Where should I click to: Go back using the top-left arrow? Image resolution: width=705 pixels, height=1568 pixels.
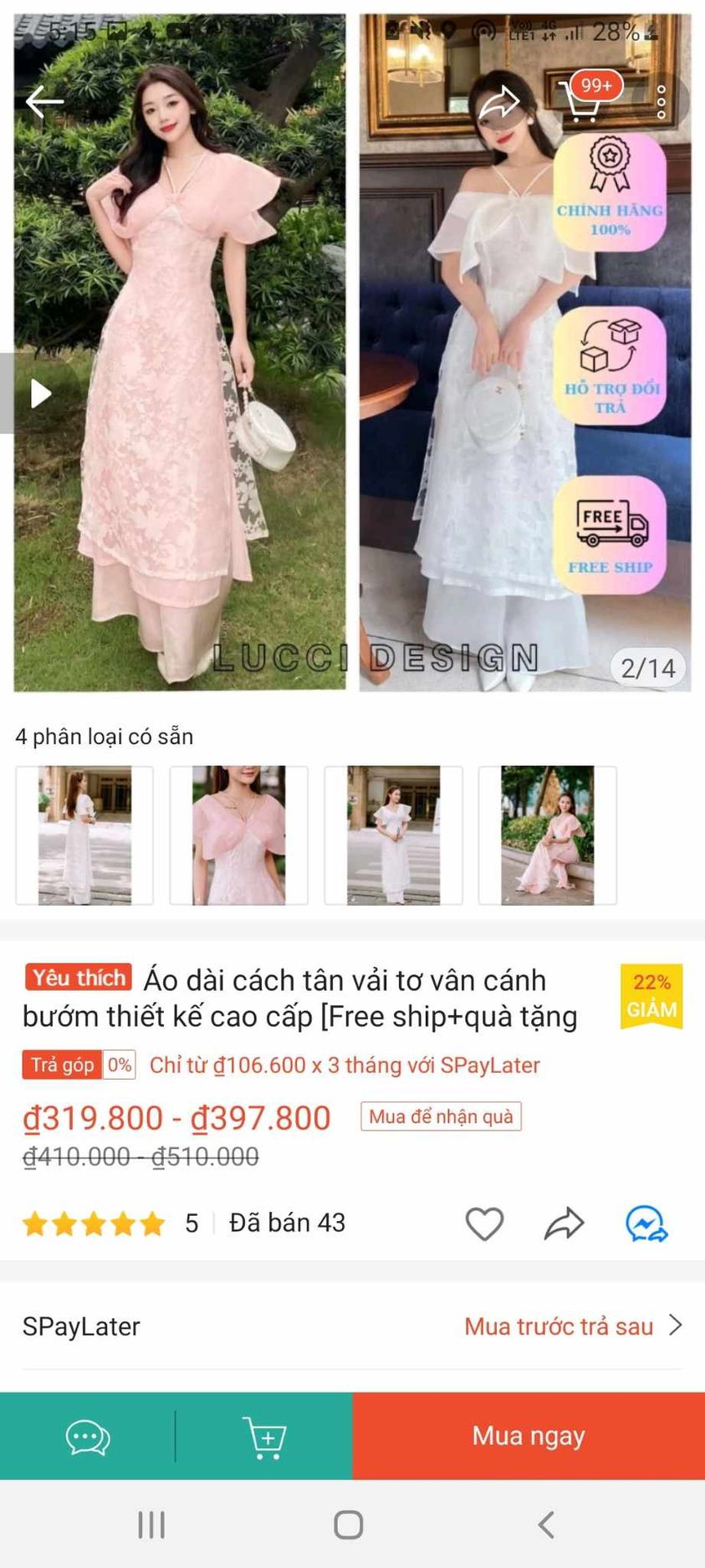coord(45,102)
